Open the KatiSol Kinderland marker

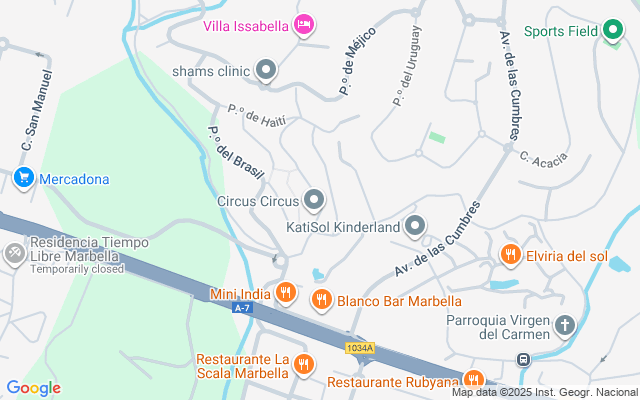click(415, 227)
